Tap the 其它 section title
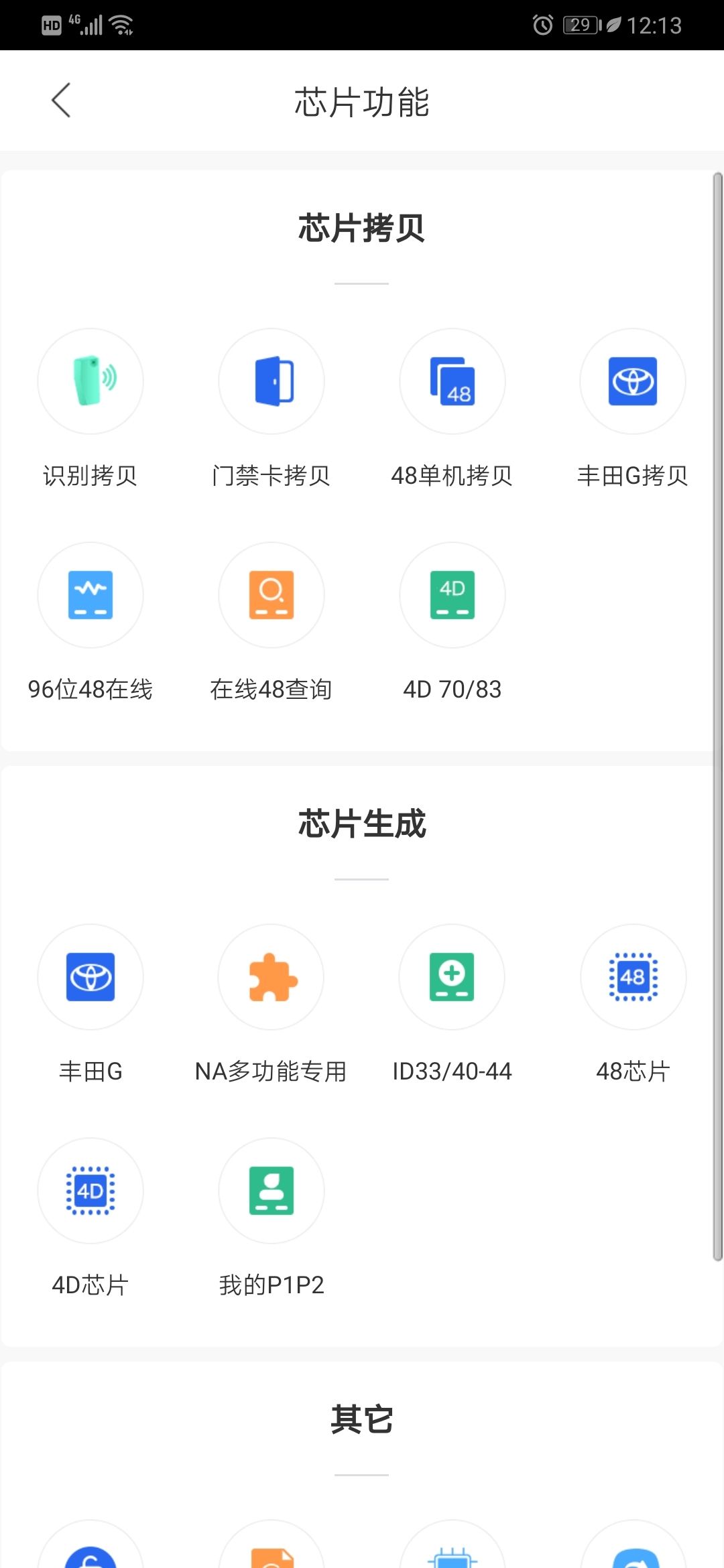 point(362,1417)
